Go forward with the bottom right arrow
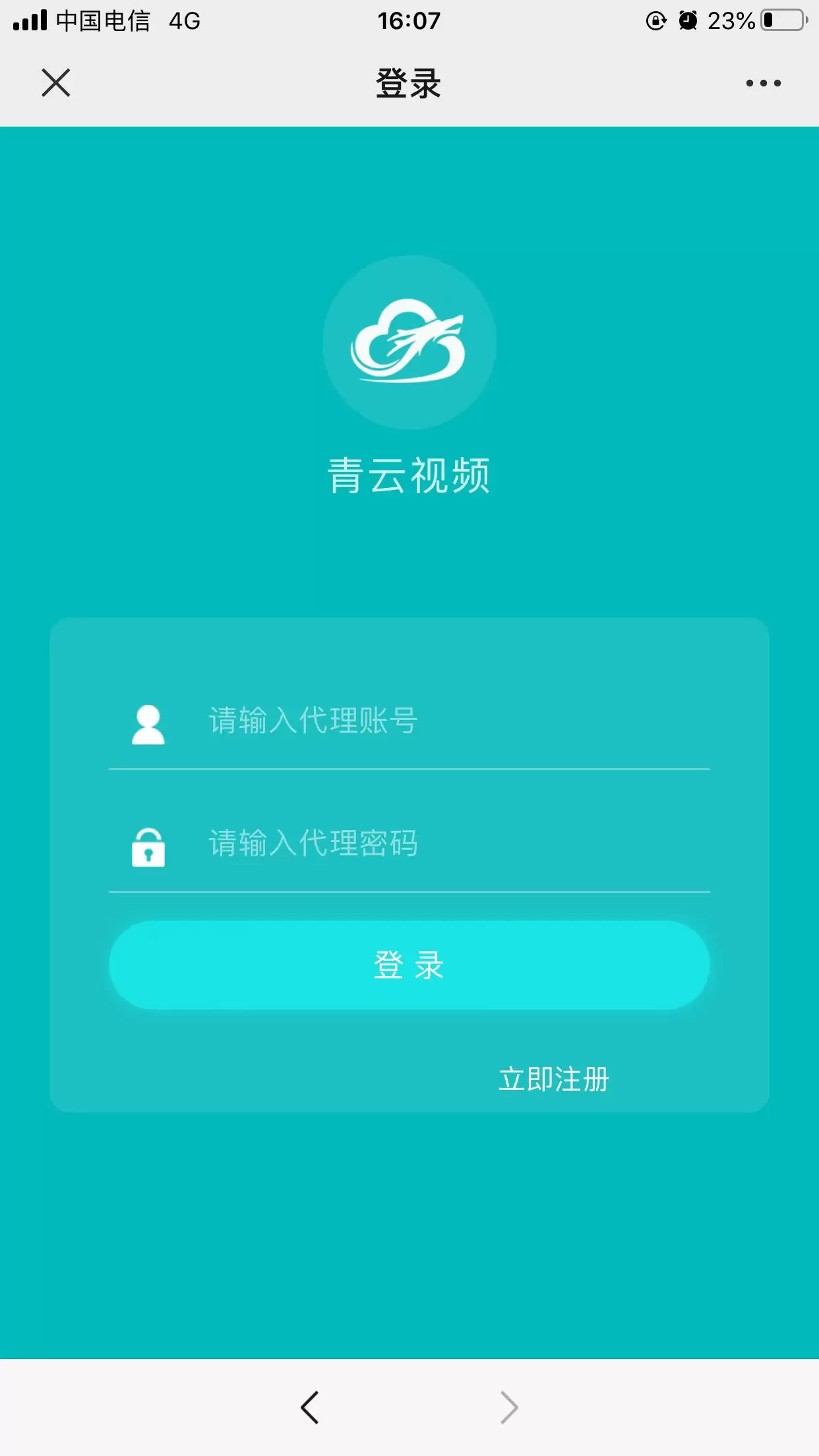Viewport: 819px width, 1456px height. 509,1408
